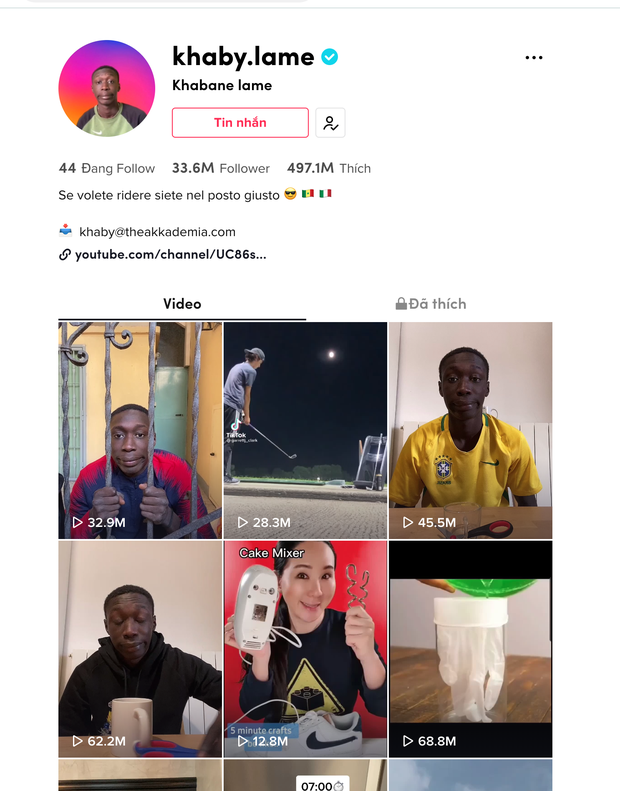
Task: Open the video with 45.5M views
Action: point(470,430)
